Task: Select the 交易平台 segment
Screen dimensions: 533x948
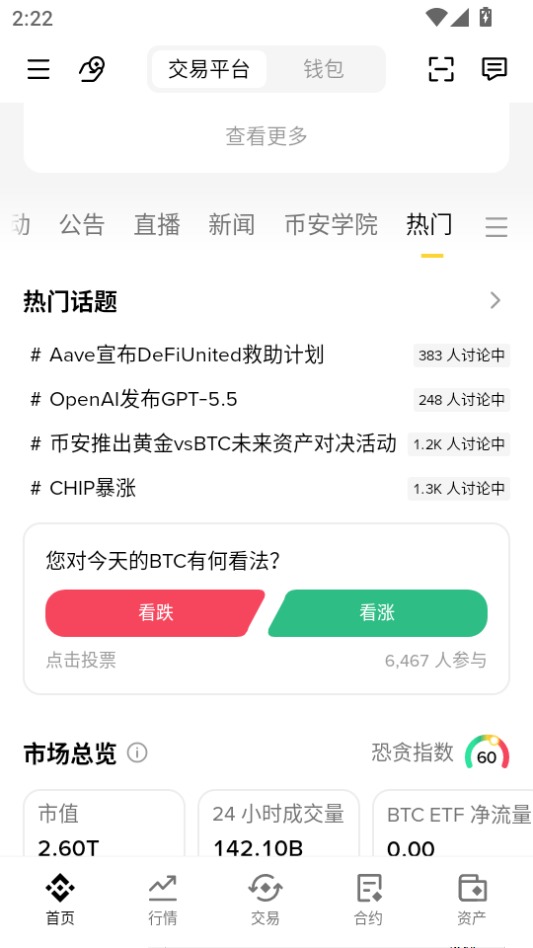Action: (209, 70)
